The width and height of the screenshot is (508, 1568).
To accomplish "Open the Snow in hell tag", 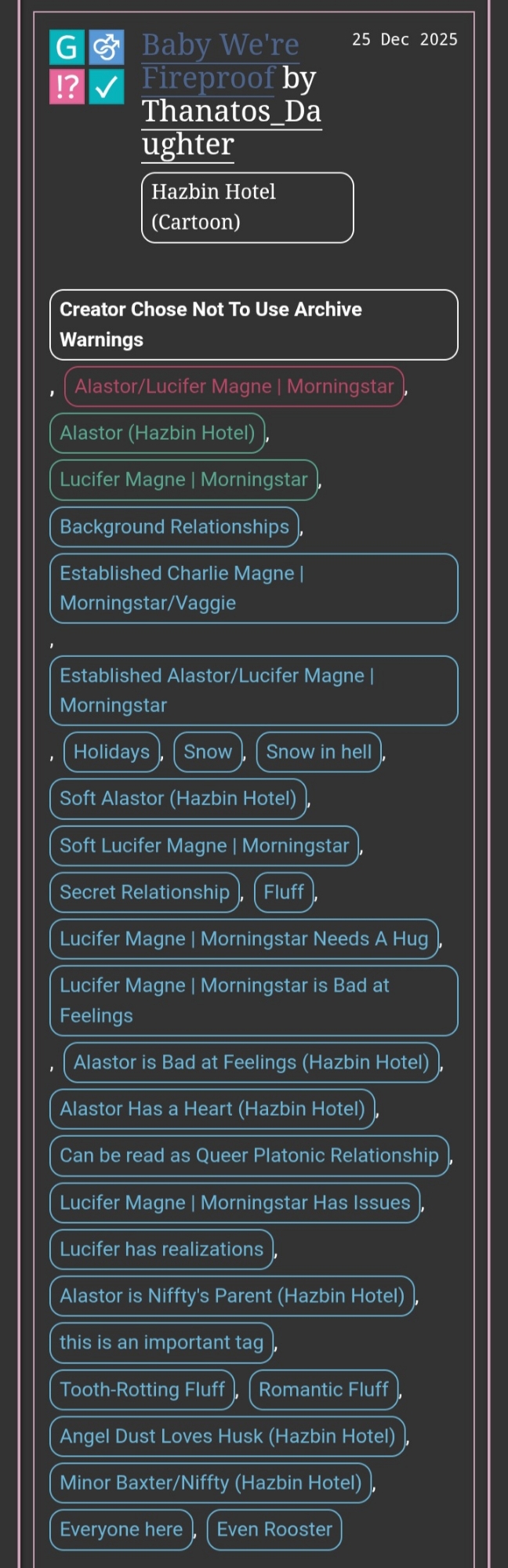I will pyautogui.click(x=318, y=752).
